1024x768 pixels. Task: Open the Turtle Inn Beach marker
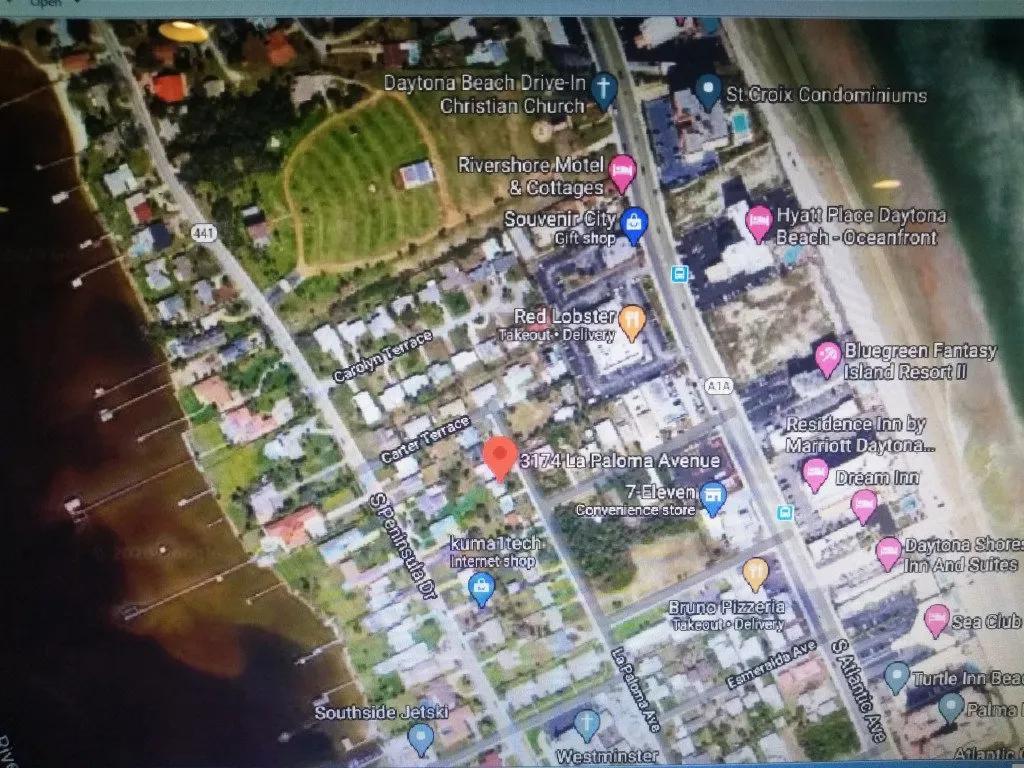coord(897,677)
